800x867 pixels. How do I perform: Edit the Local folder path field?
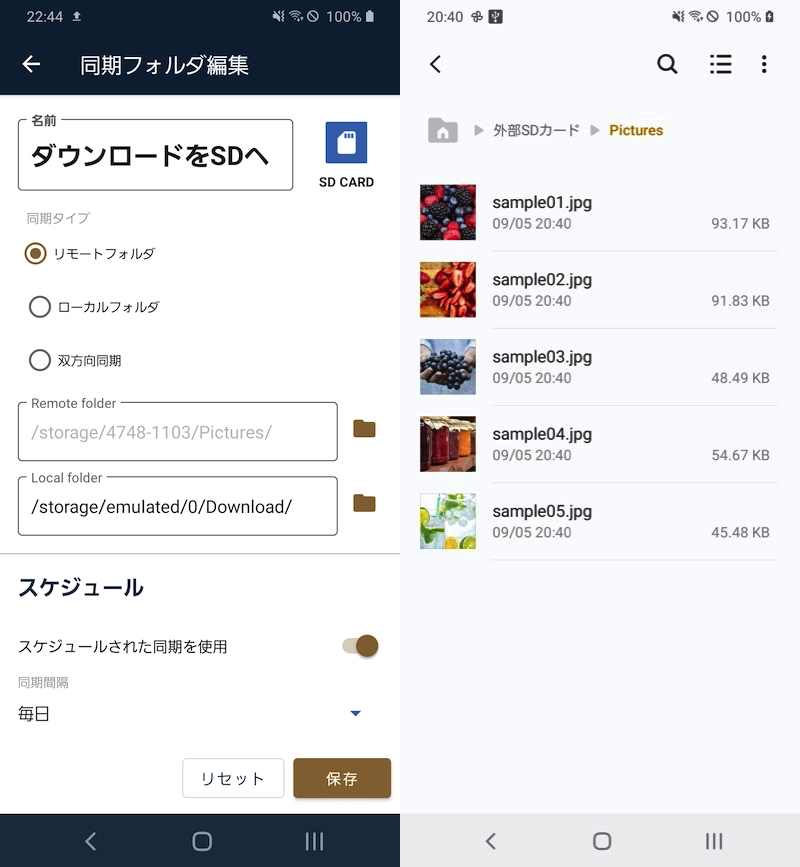pos(177,507)
